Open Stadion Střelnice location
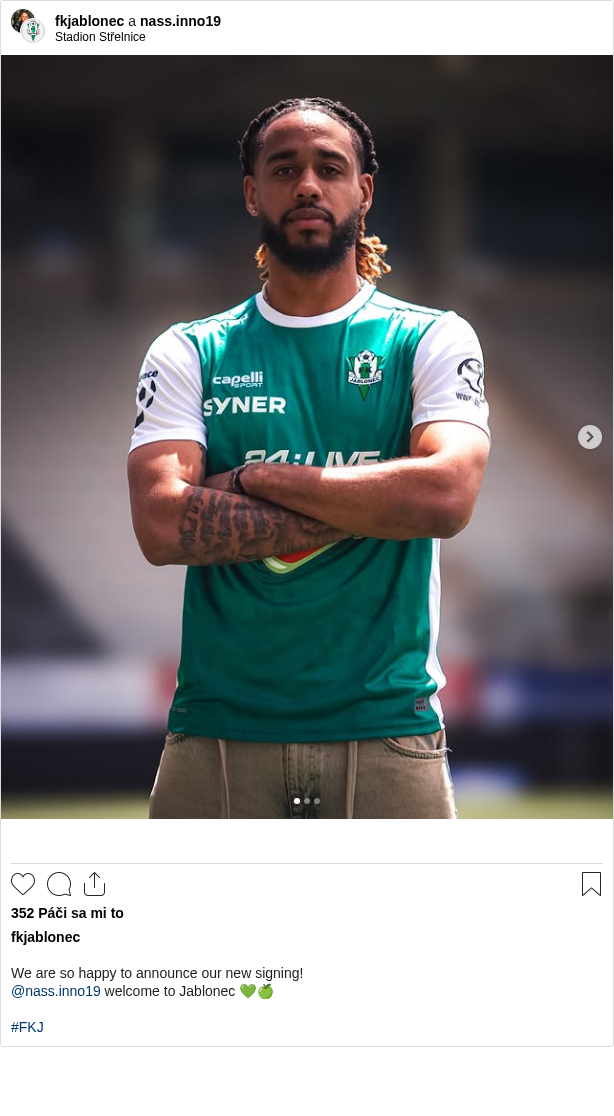Image resolution: width=614 pixels, height=1116 pixels. [100, 37]
